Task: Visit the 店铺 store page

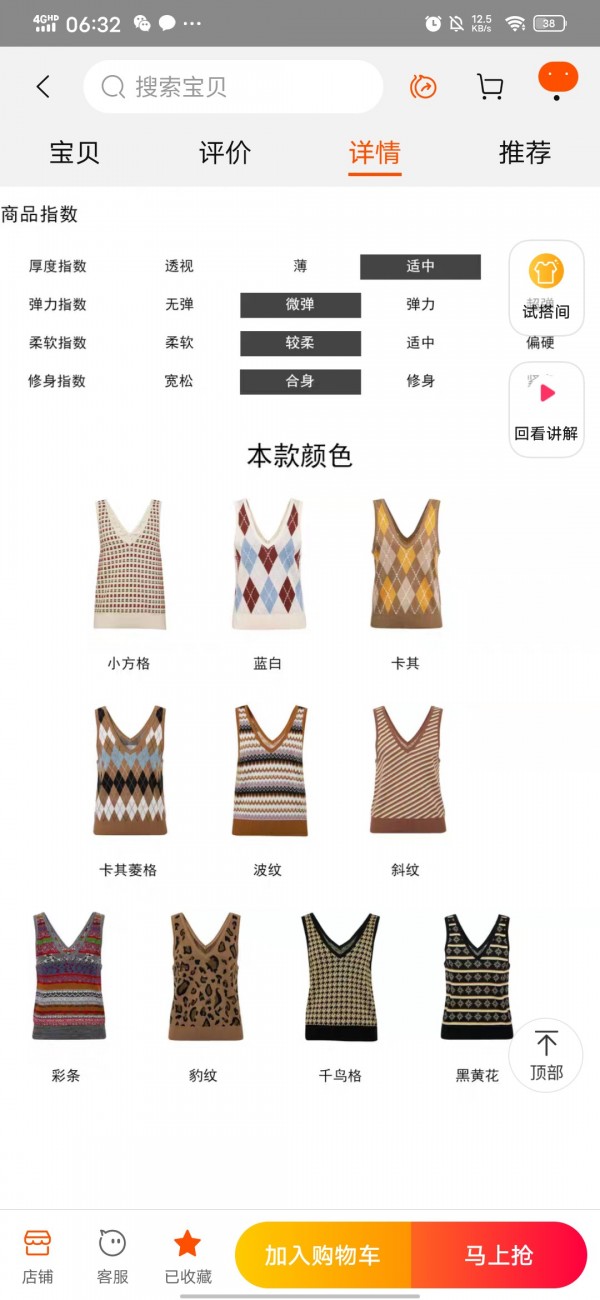Action: (38, 1256)
